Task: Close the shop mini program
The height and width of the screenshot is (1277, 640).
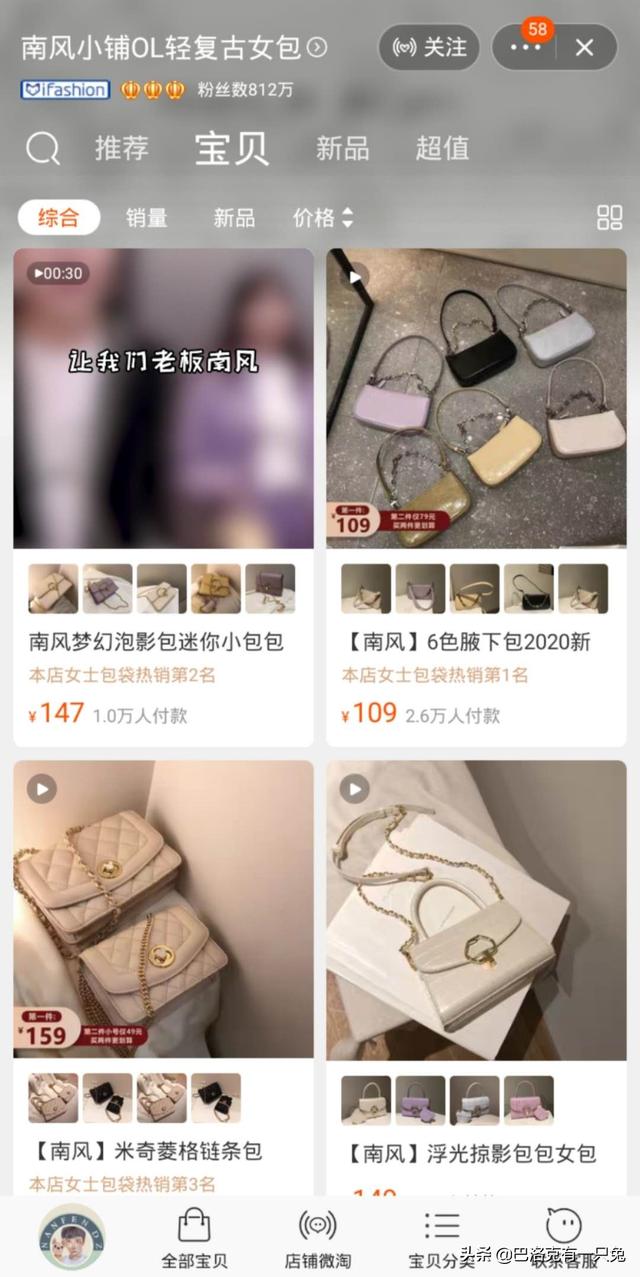Action: [x=585, y=47]
